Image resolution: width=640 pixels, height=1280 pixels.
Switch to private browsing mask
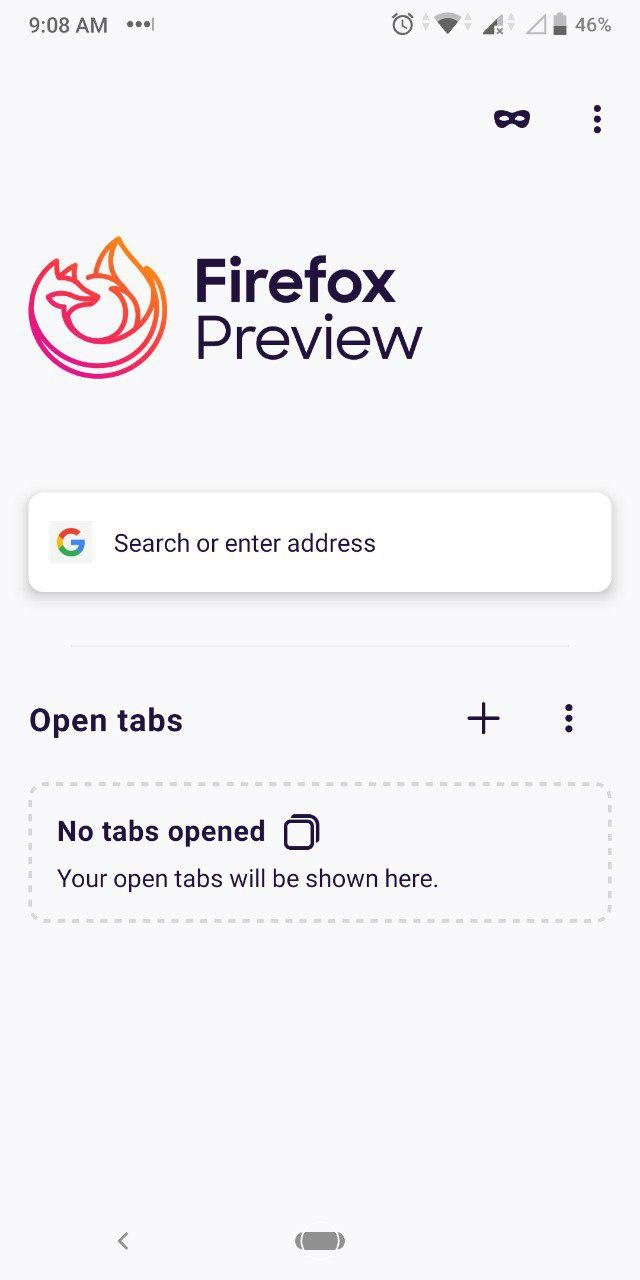point(511,119)
